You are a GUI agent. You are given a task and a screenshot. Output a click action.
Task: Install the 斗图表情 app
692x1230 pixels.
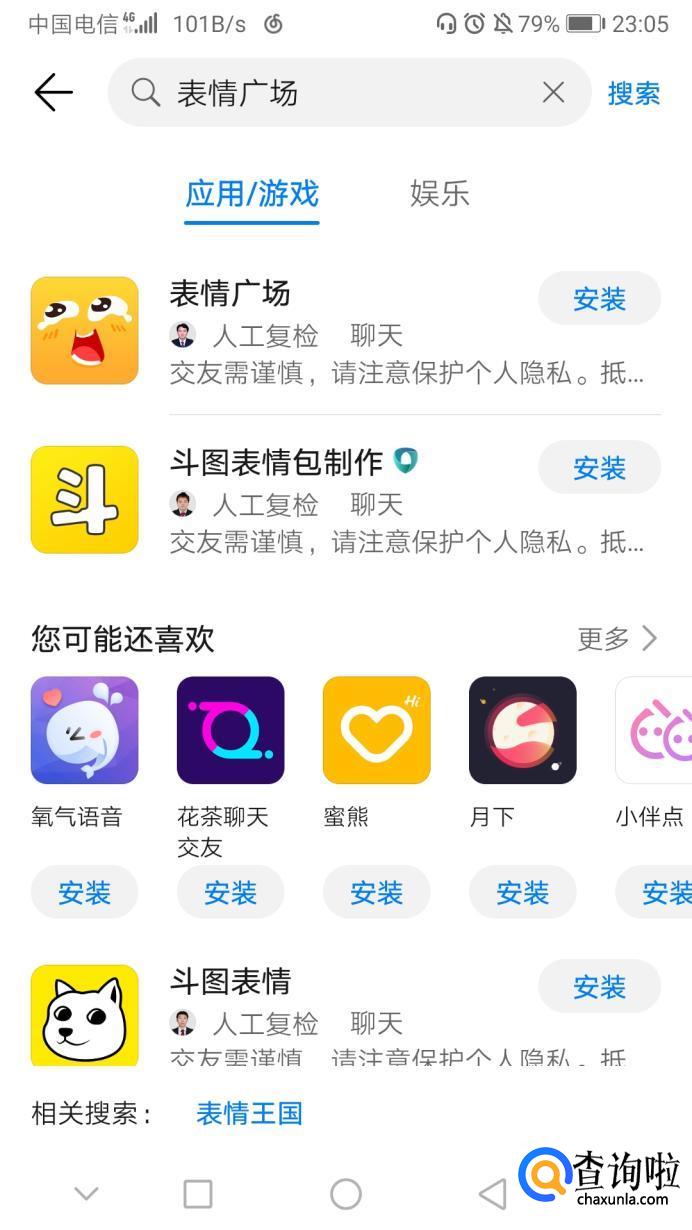pyautogui.click(x=599, y=987)
